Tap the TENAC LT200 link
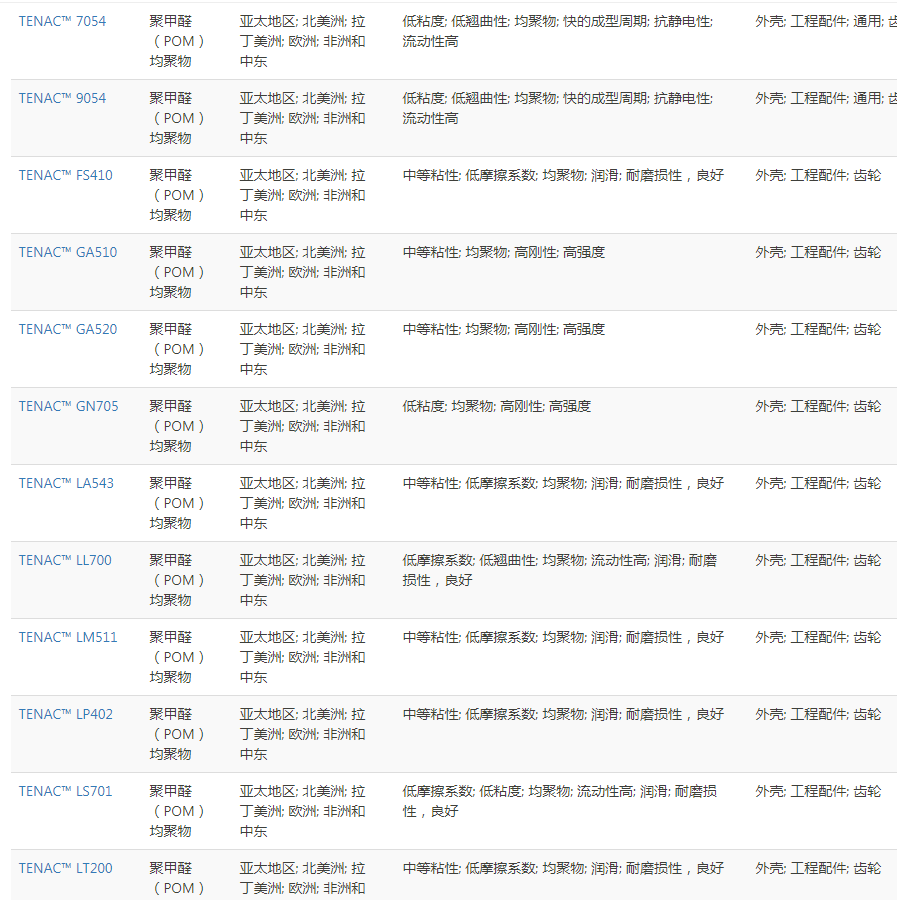 [x=65, y=868]
